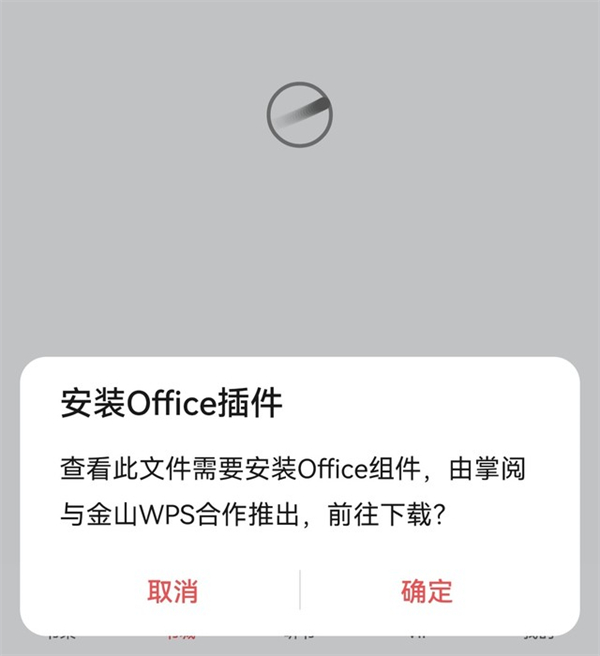The image size is (600, 656).
Task: Tap 取消 to cancel the Office plugin install
Action: 172,590
